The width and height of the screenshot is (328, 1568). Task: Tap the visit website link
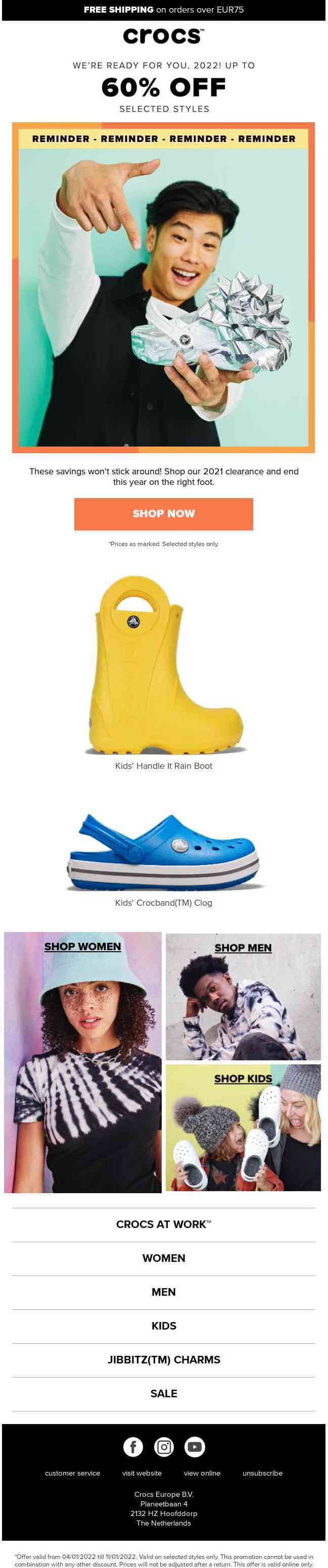pos(142,1473)
